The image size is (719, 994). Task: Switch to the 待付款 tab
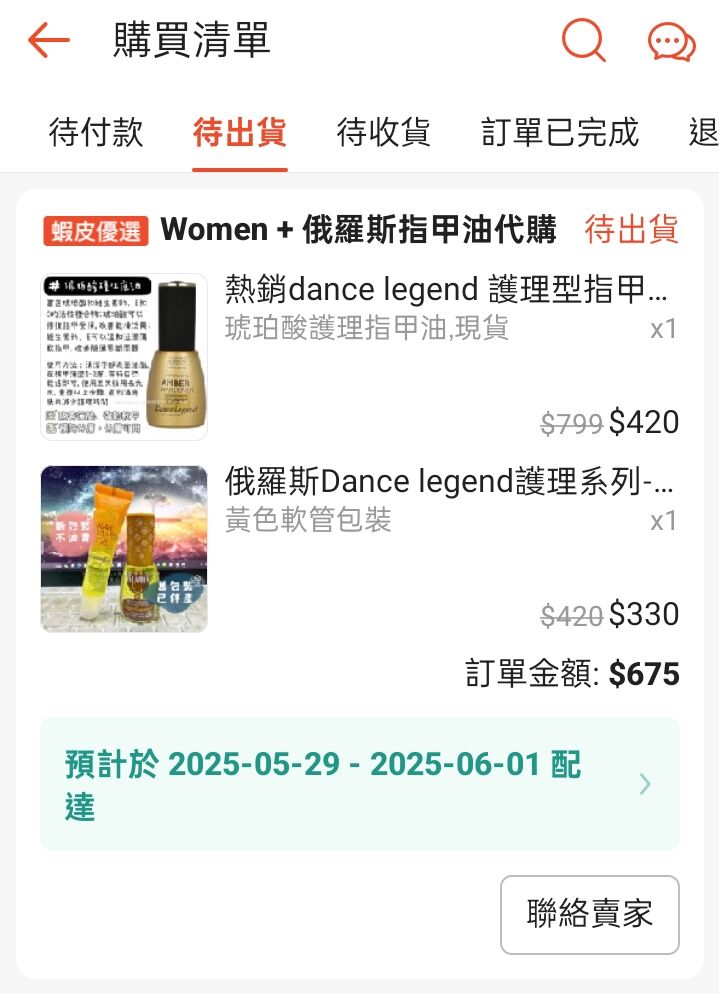coord(96,132)
